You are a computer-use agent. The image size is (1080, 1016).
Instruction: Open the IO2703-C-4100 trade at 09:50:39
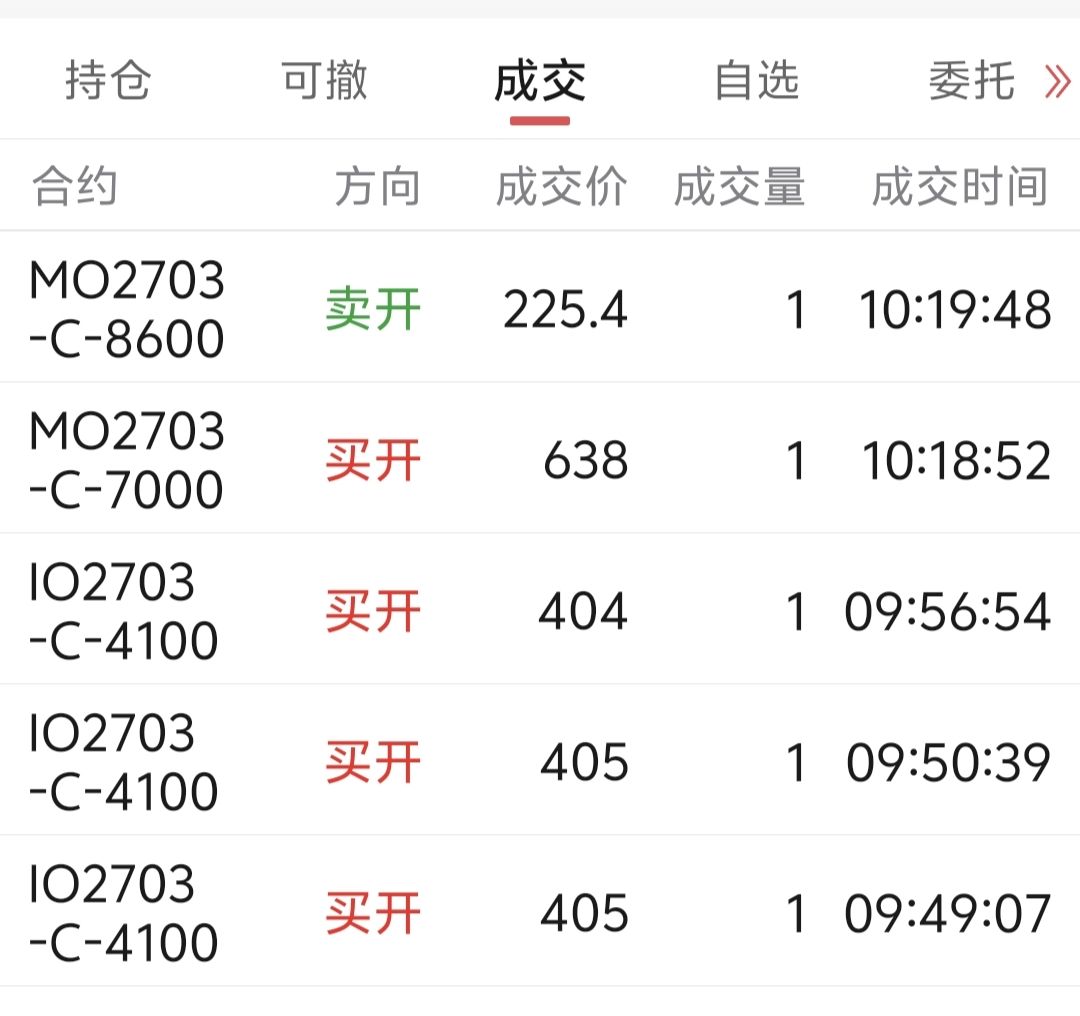point(540,759)
